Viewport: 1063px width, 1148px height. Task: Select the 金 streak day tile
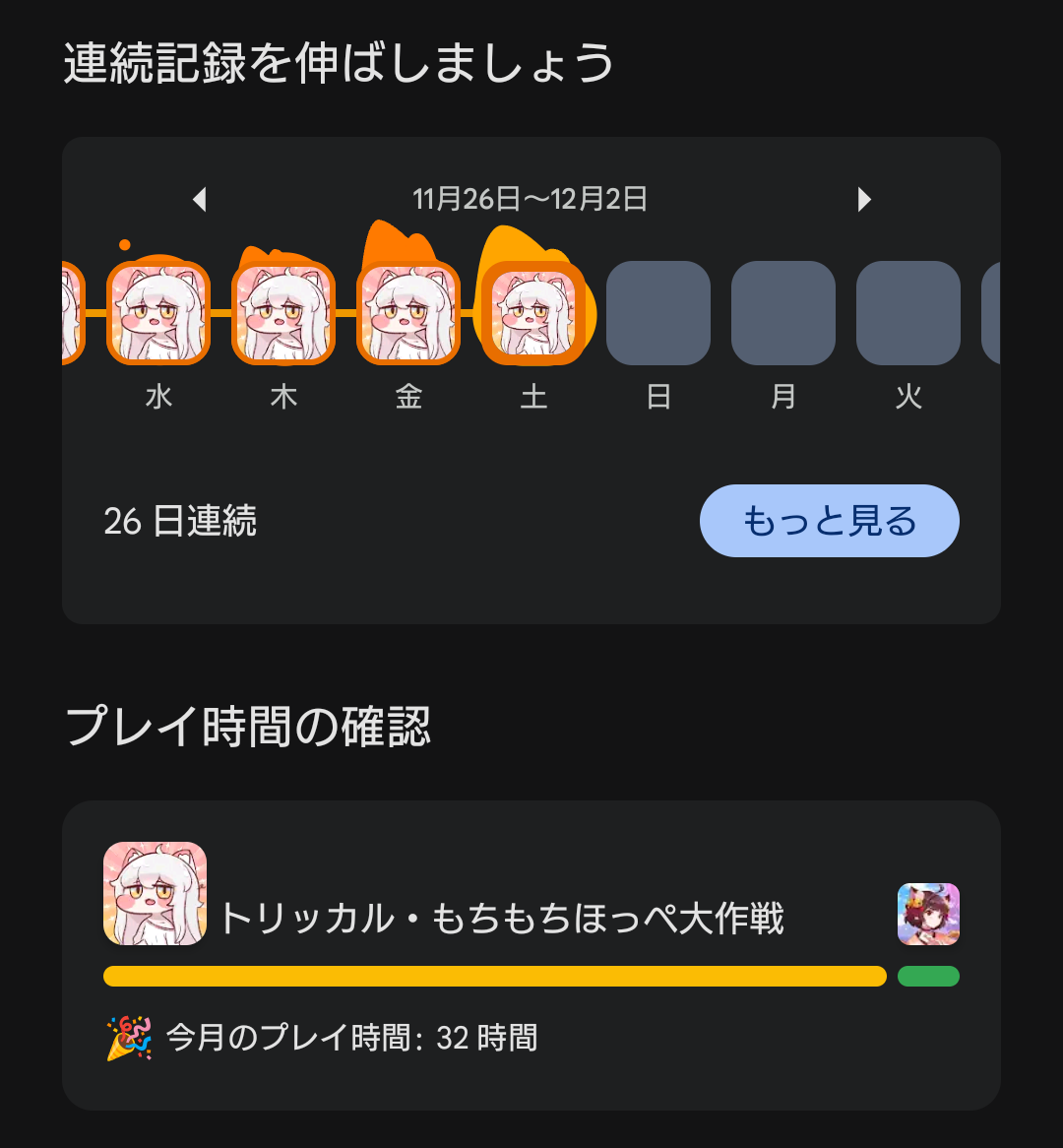408,313
